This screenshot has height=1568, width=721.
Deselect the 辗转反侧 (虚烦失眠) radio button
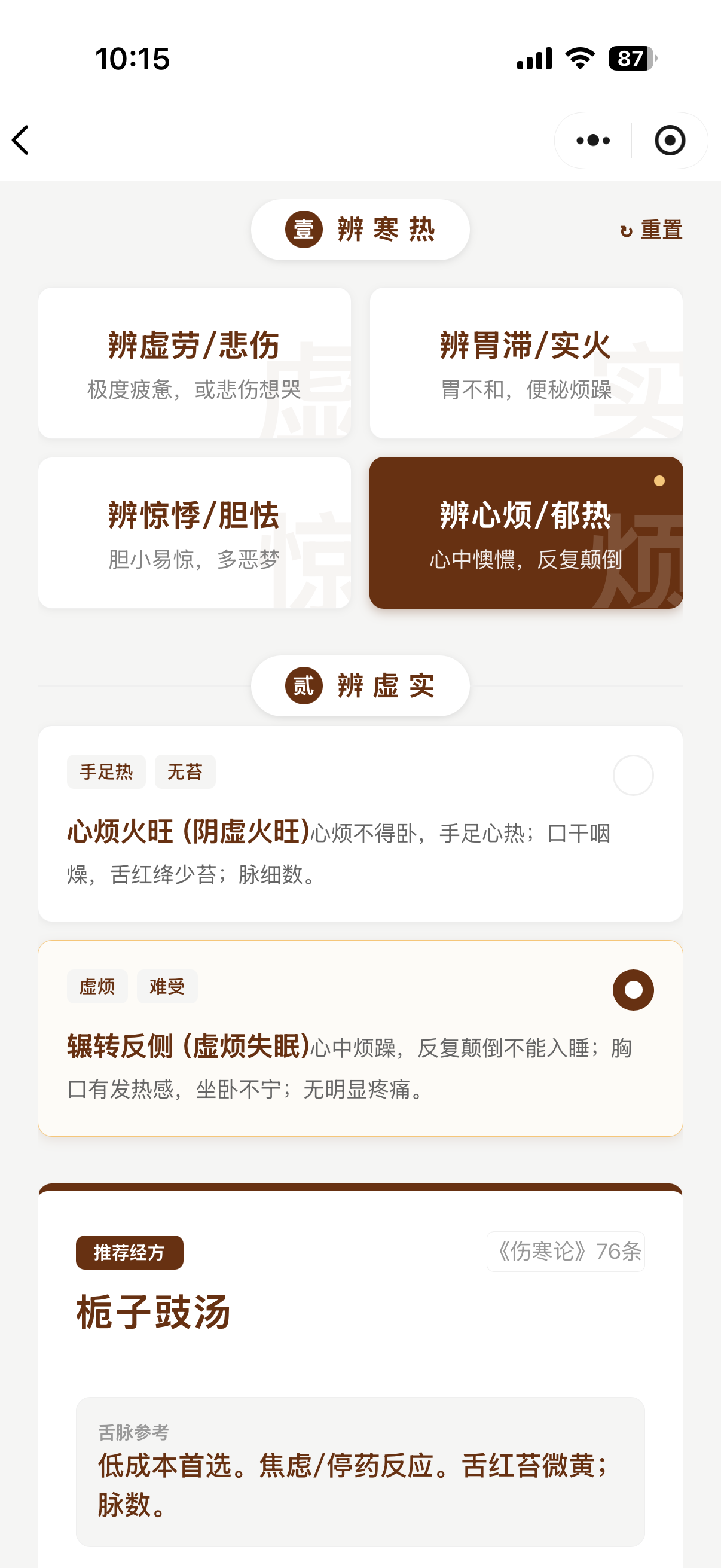click(x=633, y=989)
